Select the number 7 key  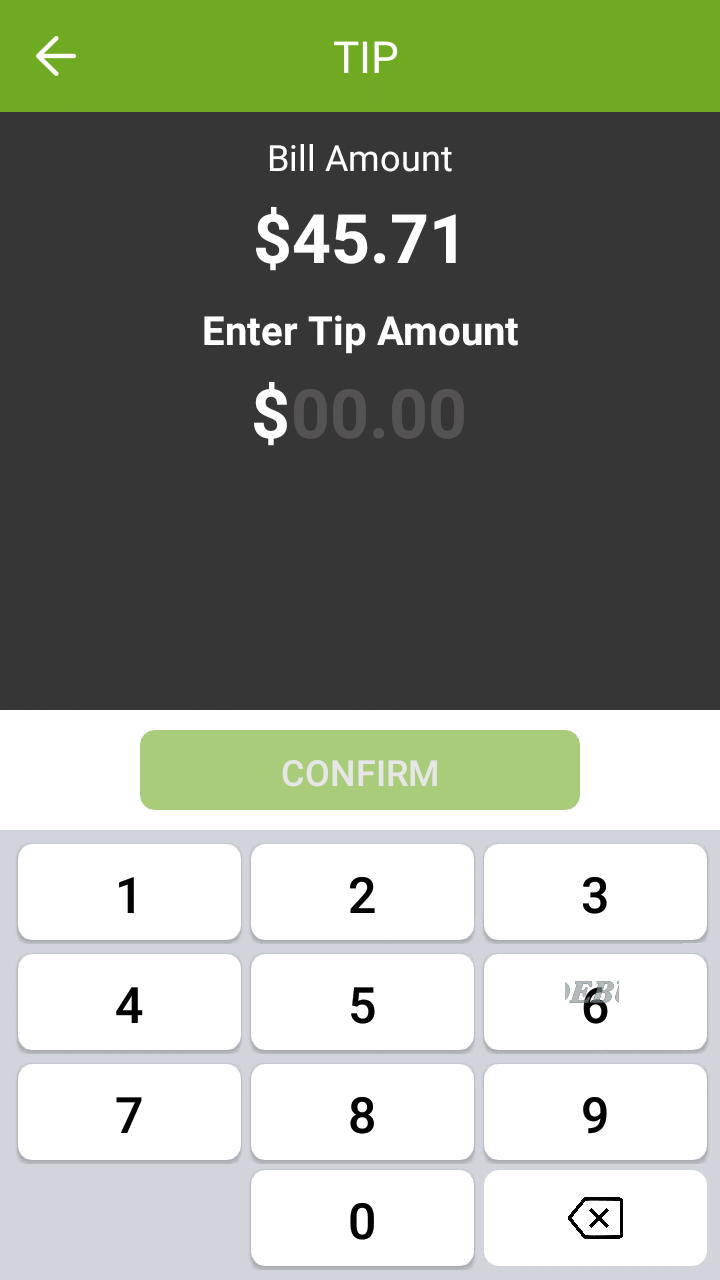pyautogui.click(x=129, y=1113)
